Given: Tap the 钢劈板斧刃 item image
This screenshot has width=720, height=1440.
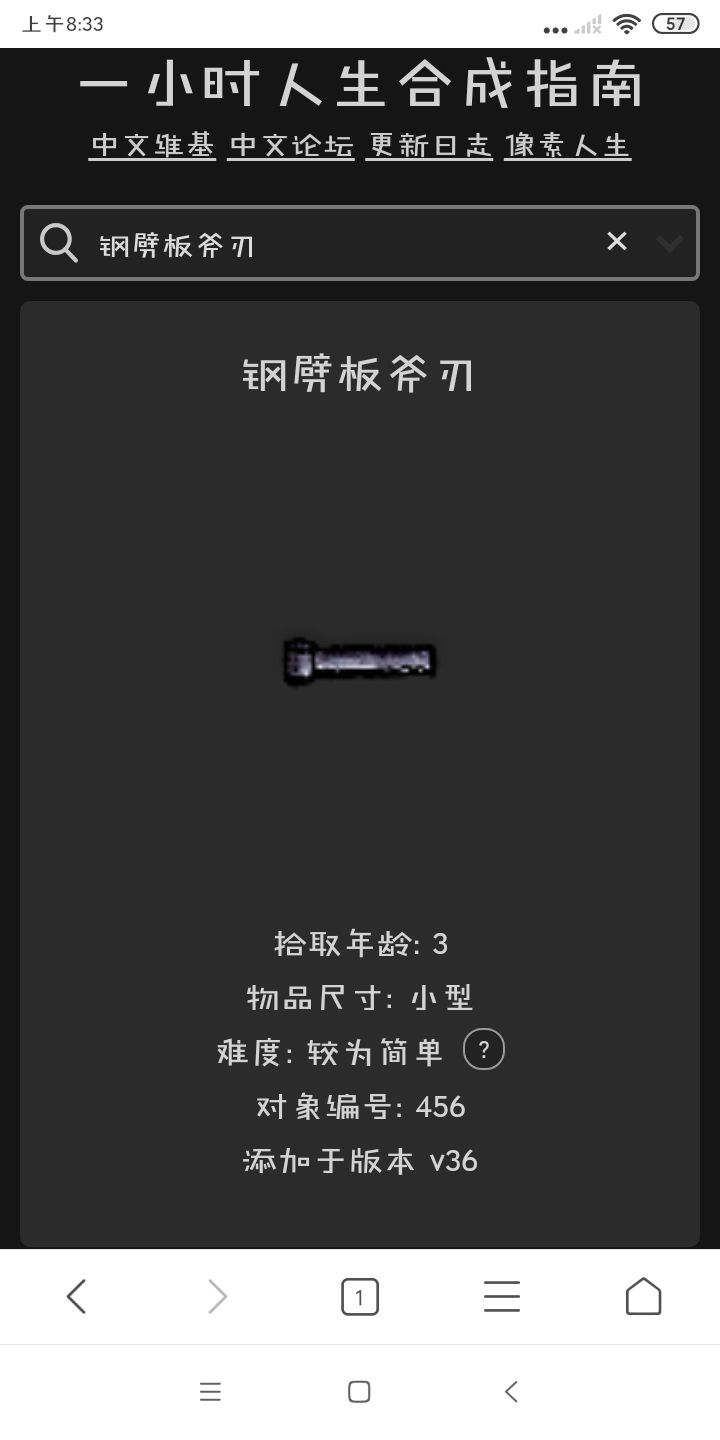Looking at the screenshot, I should coord(360,660).
